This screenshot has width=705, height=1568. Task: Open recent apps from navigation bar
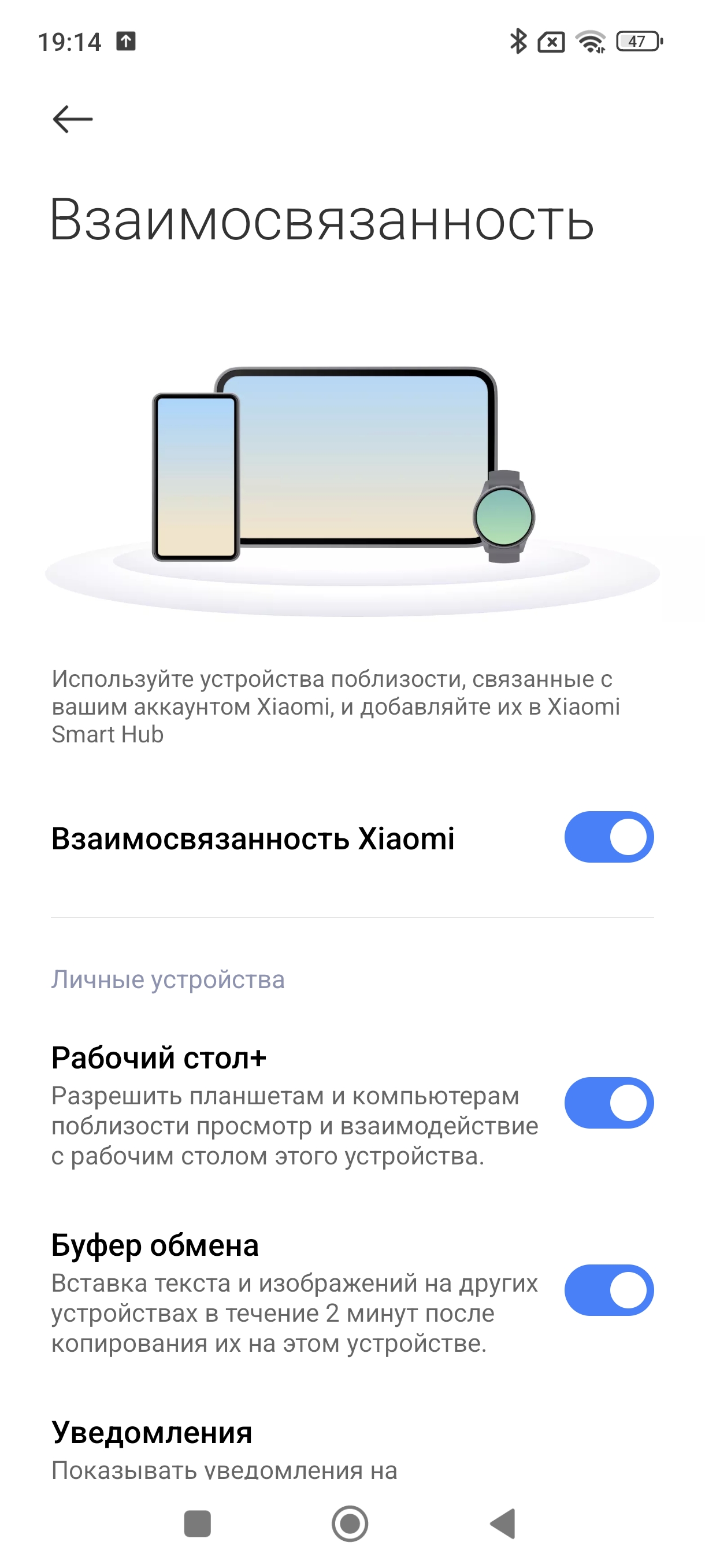tap(197, 1523)
